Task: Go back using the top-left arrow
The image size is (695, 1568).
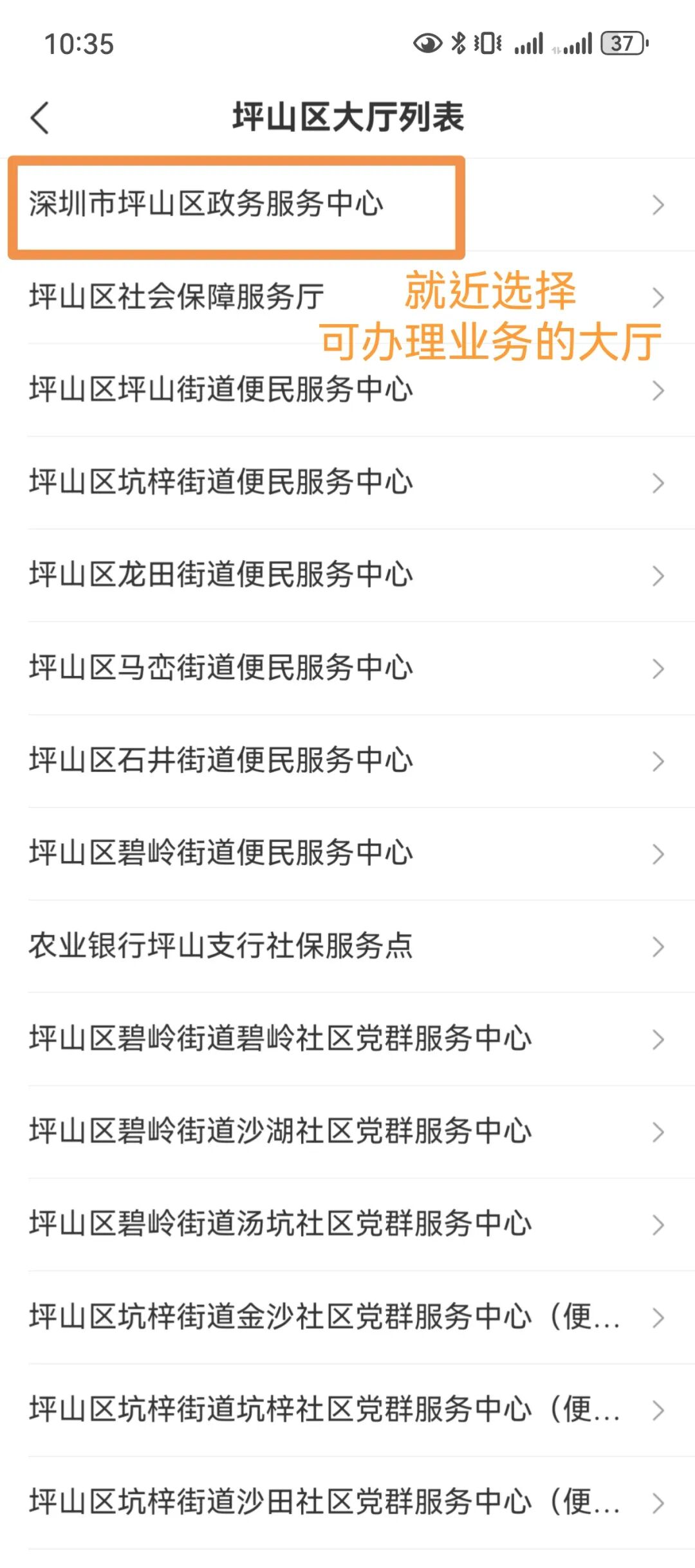Action: (40, 118)
